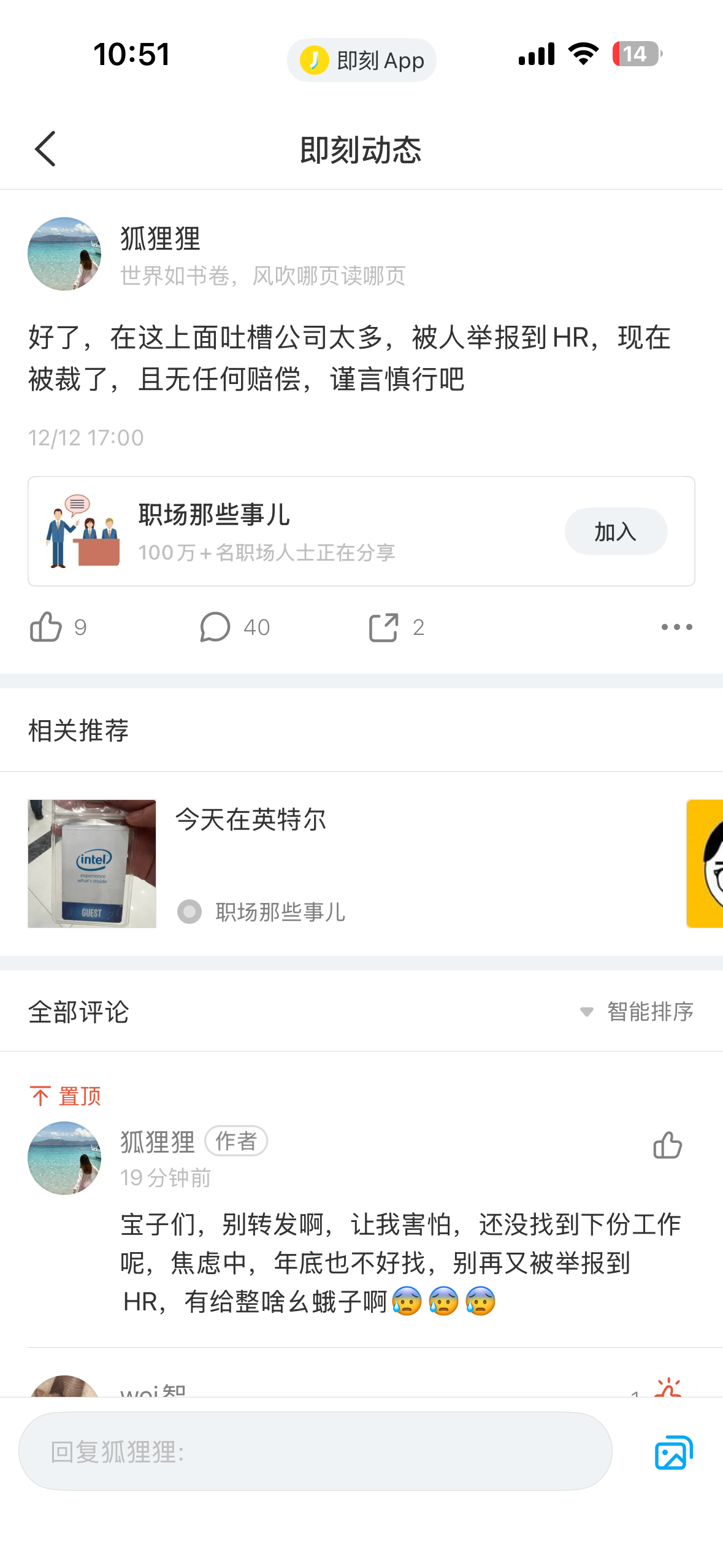Screen dimensions: 723x1568
Task: Like 狐狸狸's pinned comment
Action: click(x=667, y=1145)
